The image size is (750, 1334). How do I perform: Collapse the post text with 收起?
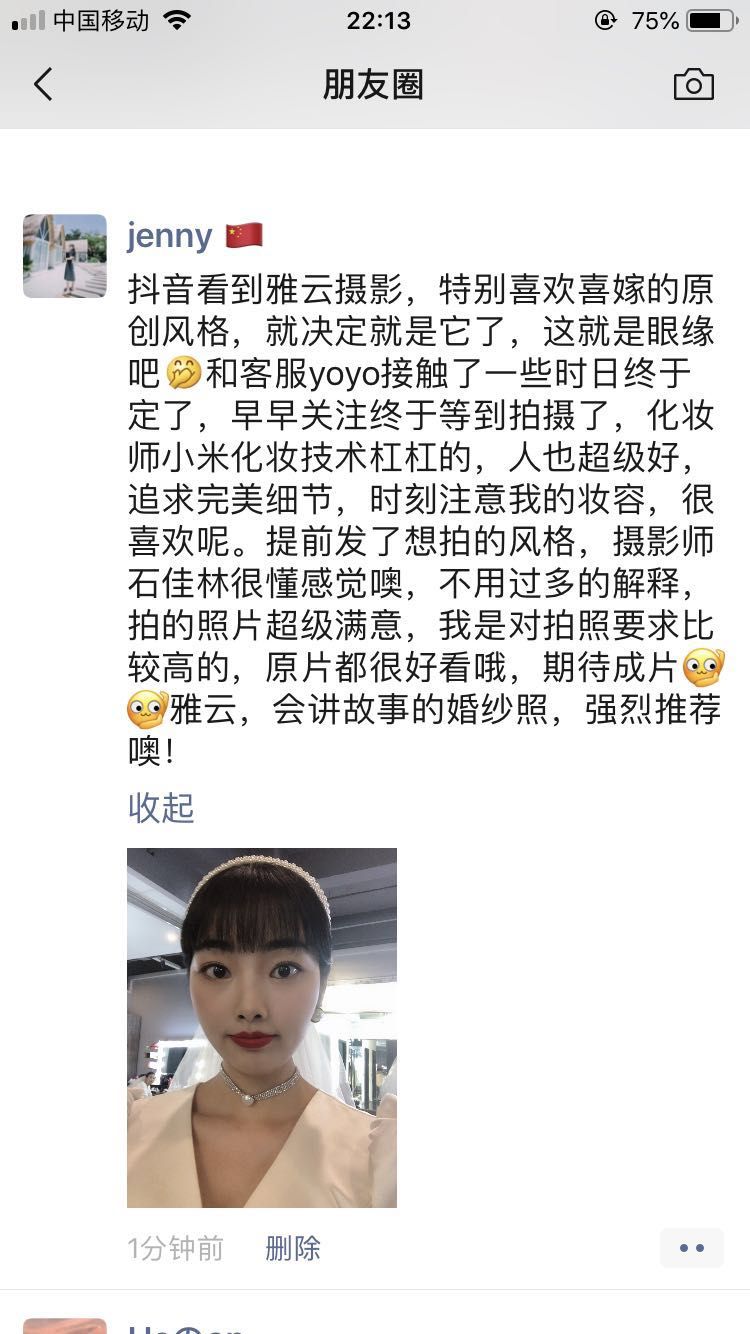[161, 807]
